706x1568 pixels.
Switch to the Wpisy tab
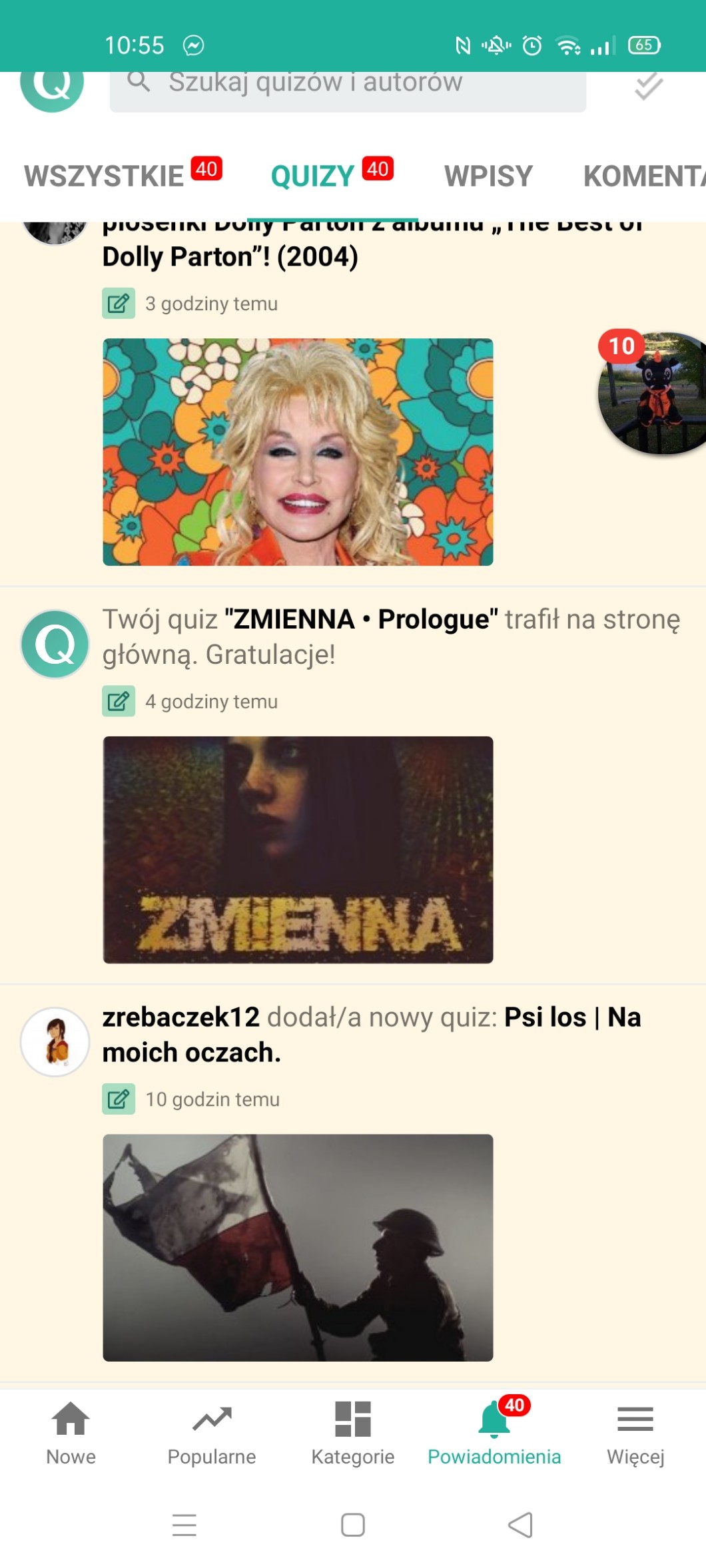pos(488,176)
